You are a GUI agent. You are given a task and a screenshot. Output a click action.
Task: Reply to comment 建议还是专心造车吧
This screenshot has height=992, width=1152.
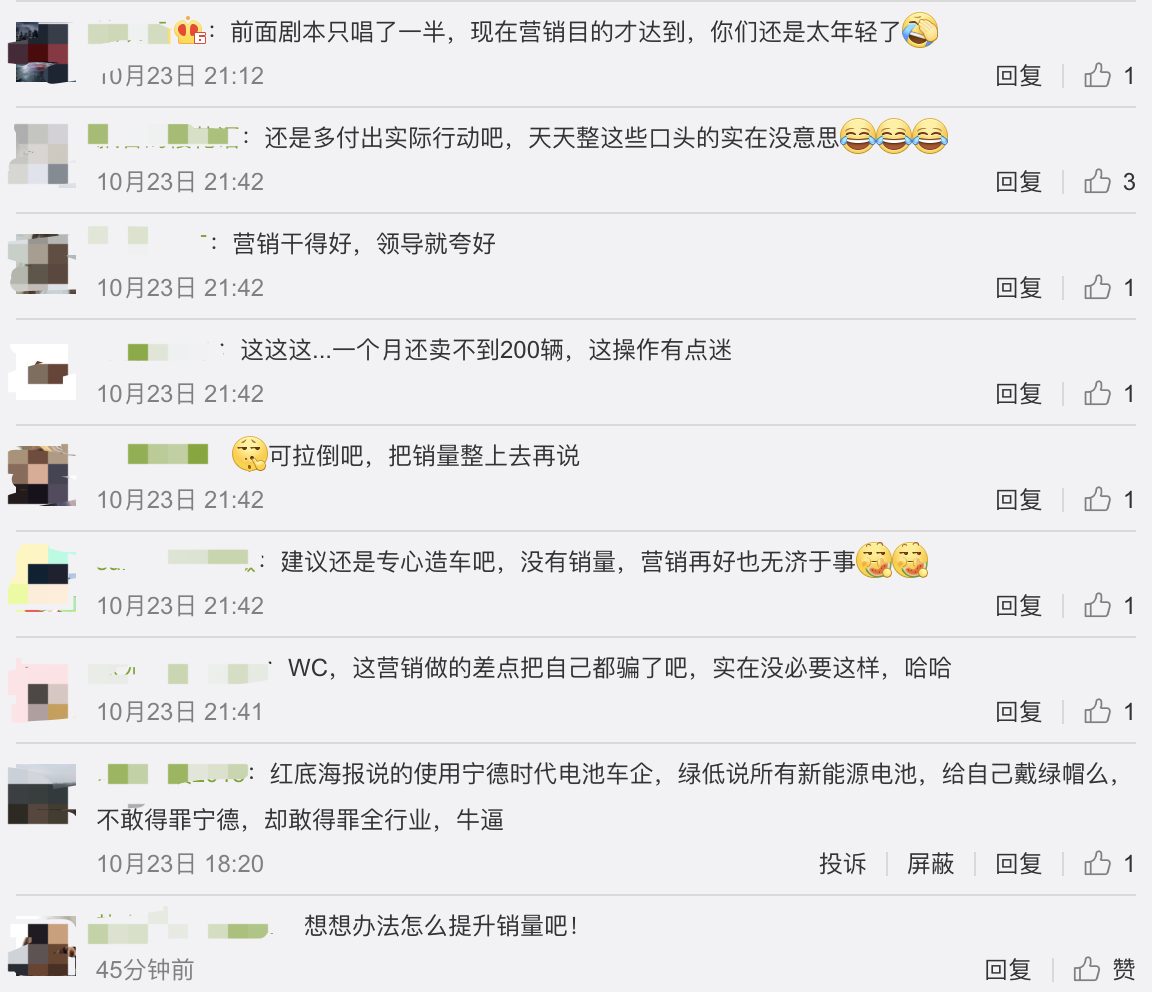click(1018, 606)
